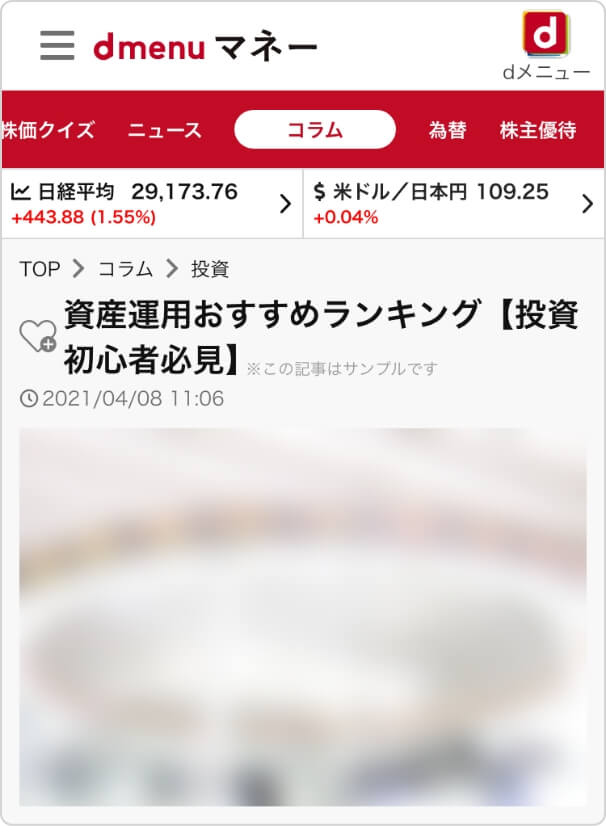Switch to the 為替 tab
This screenshot has height=826, width=606.
(447, 130)
